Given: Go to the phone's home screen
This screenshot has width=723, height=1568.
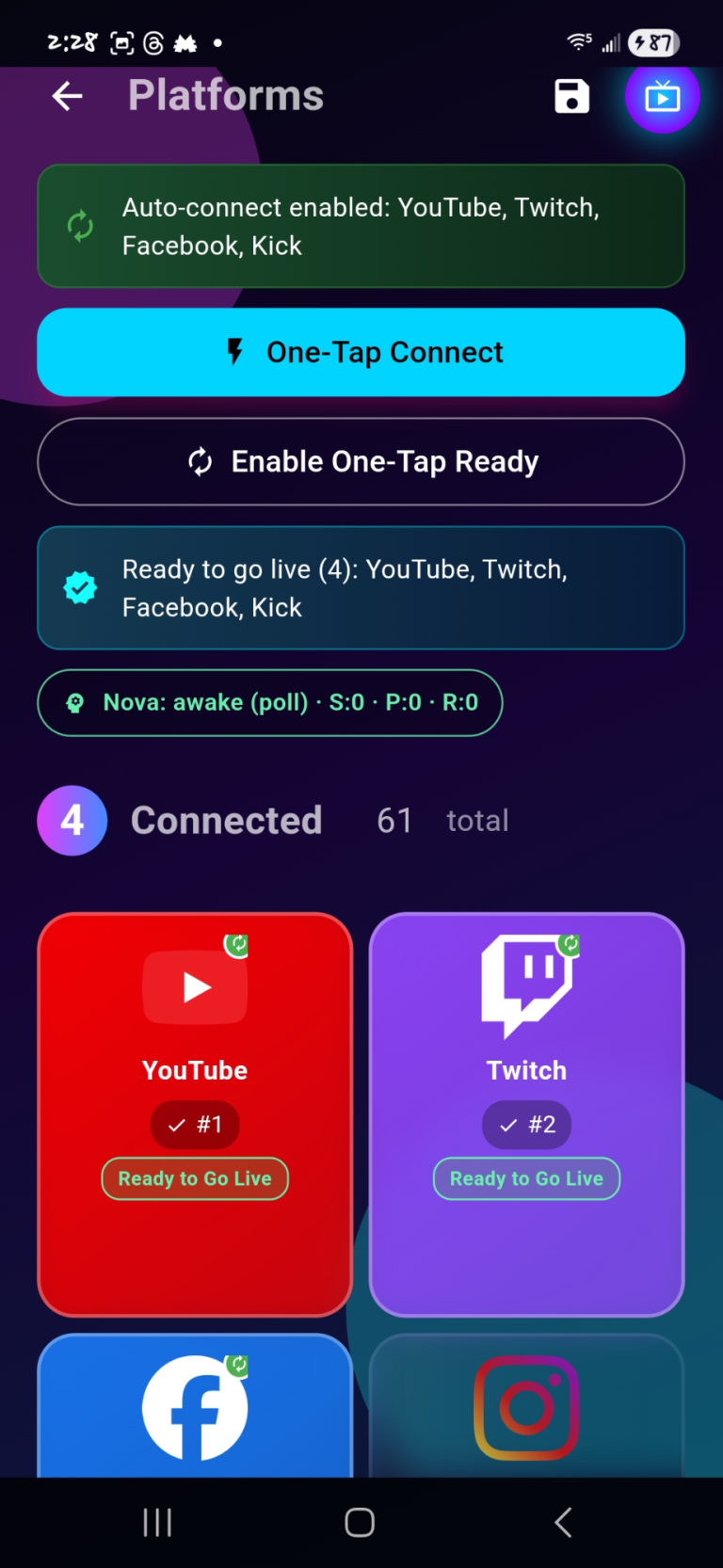Looking at the screenshot, I should click(x=360, y=1522).
